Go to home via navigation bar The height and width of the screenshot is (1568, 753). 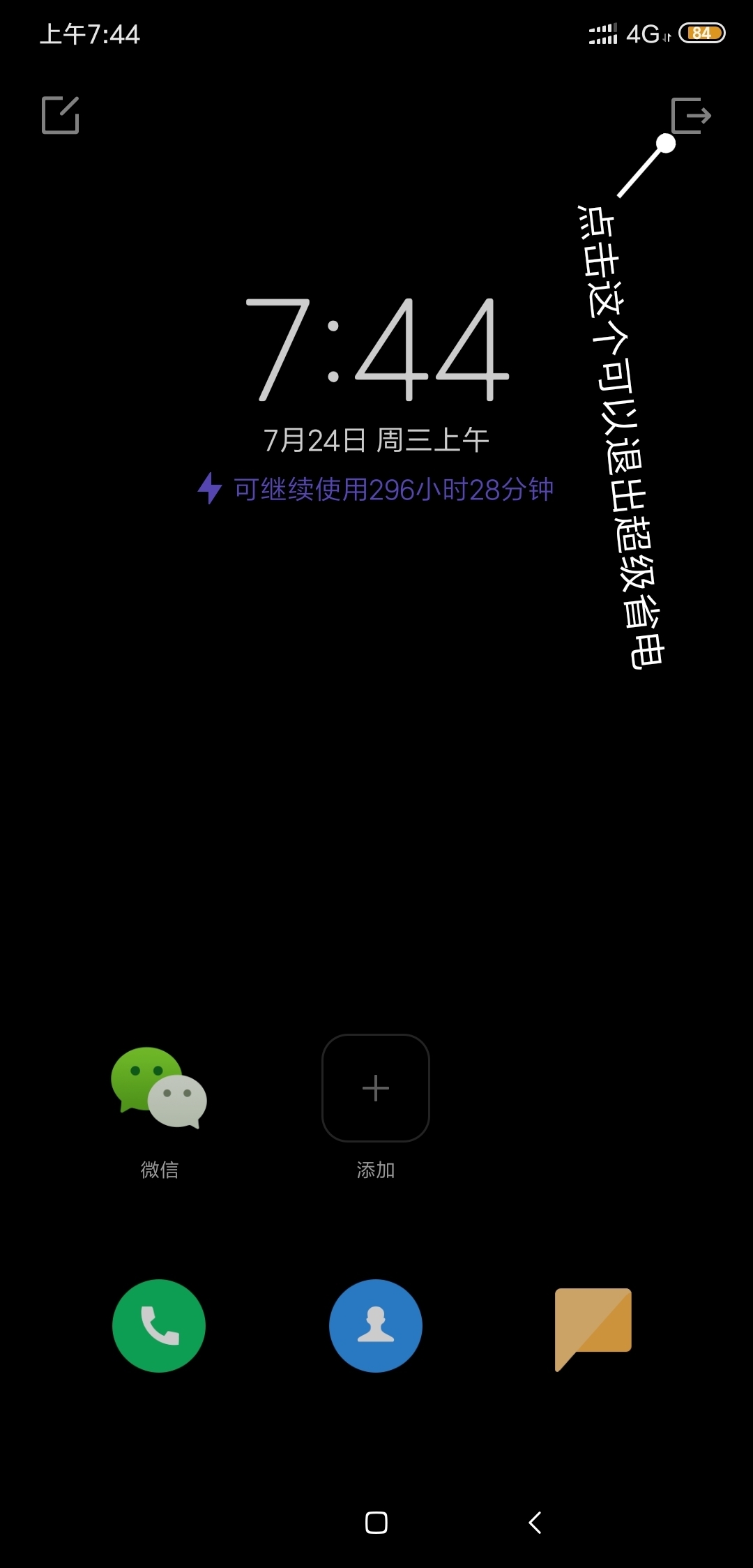coord(376,1523)
